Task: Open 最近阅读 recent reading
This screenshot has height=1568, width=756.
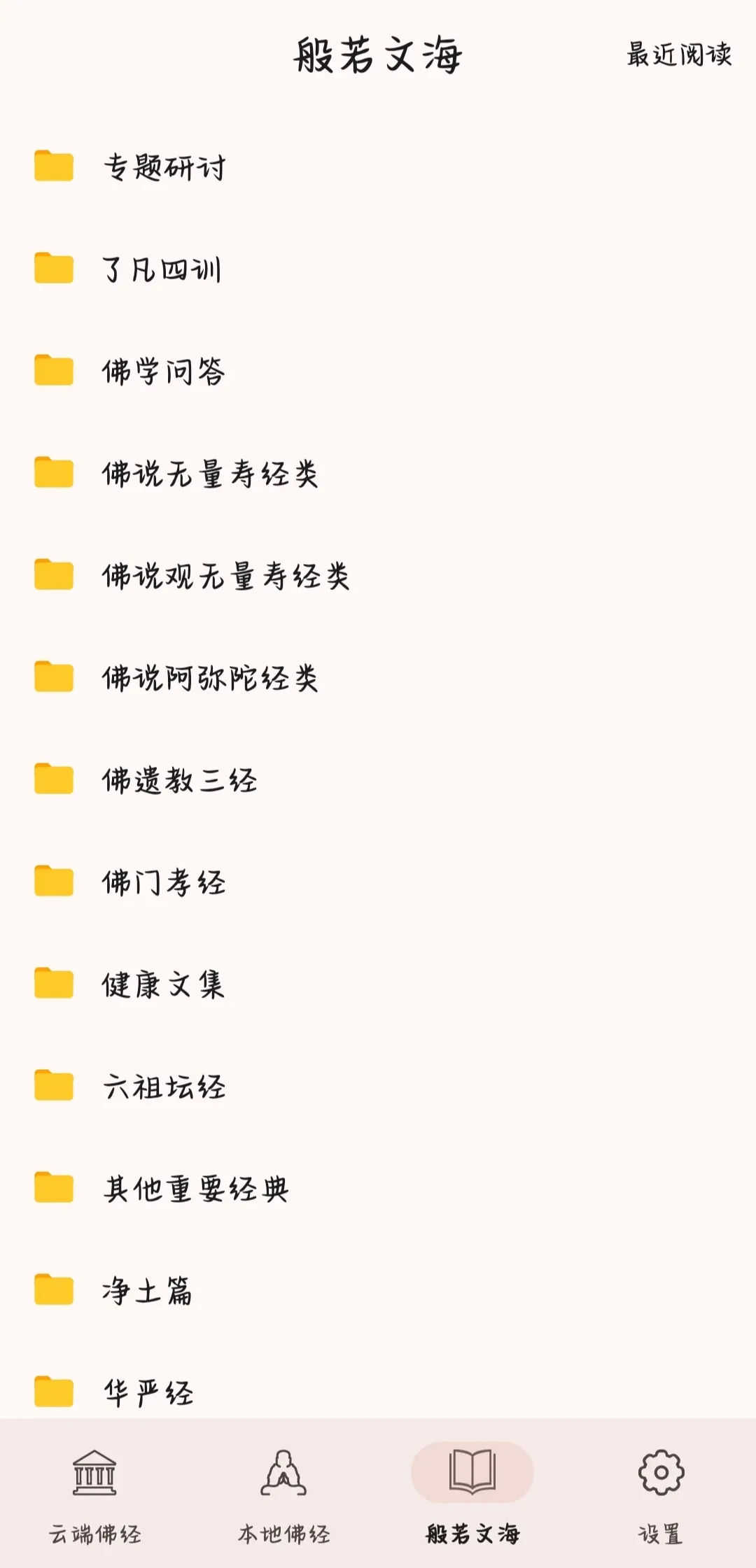Action: [678, 55]
